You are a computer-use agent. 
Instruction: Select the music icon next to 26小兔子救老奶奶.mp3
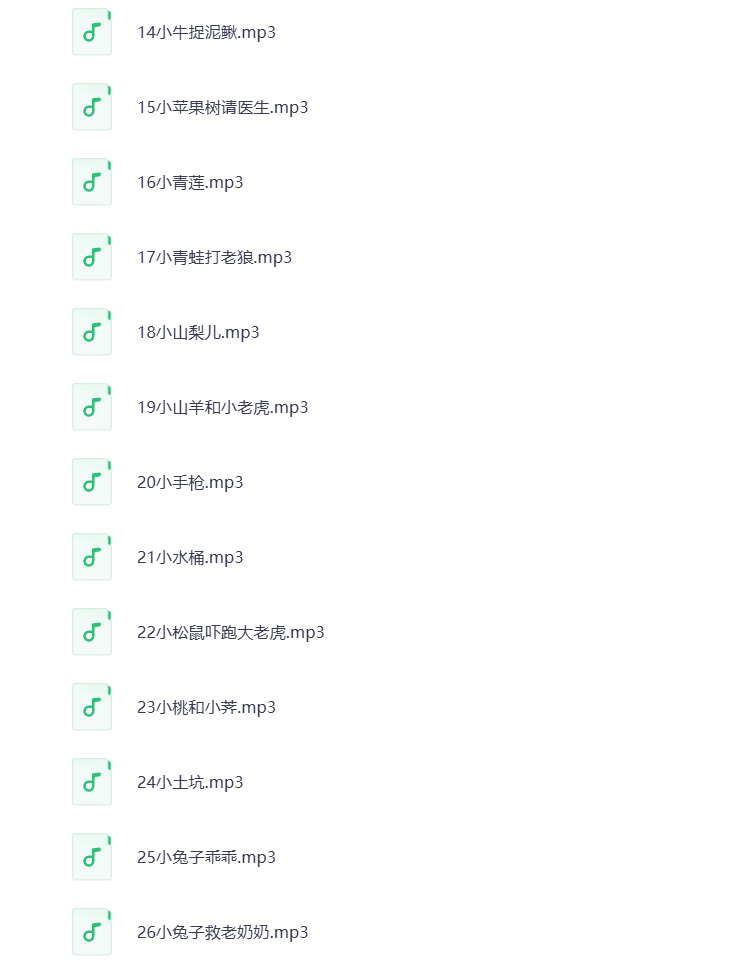click(x=91, y=931)
